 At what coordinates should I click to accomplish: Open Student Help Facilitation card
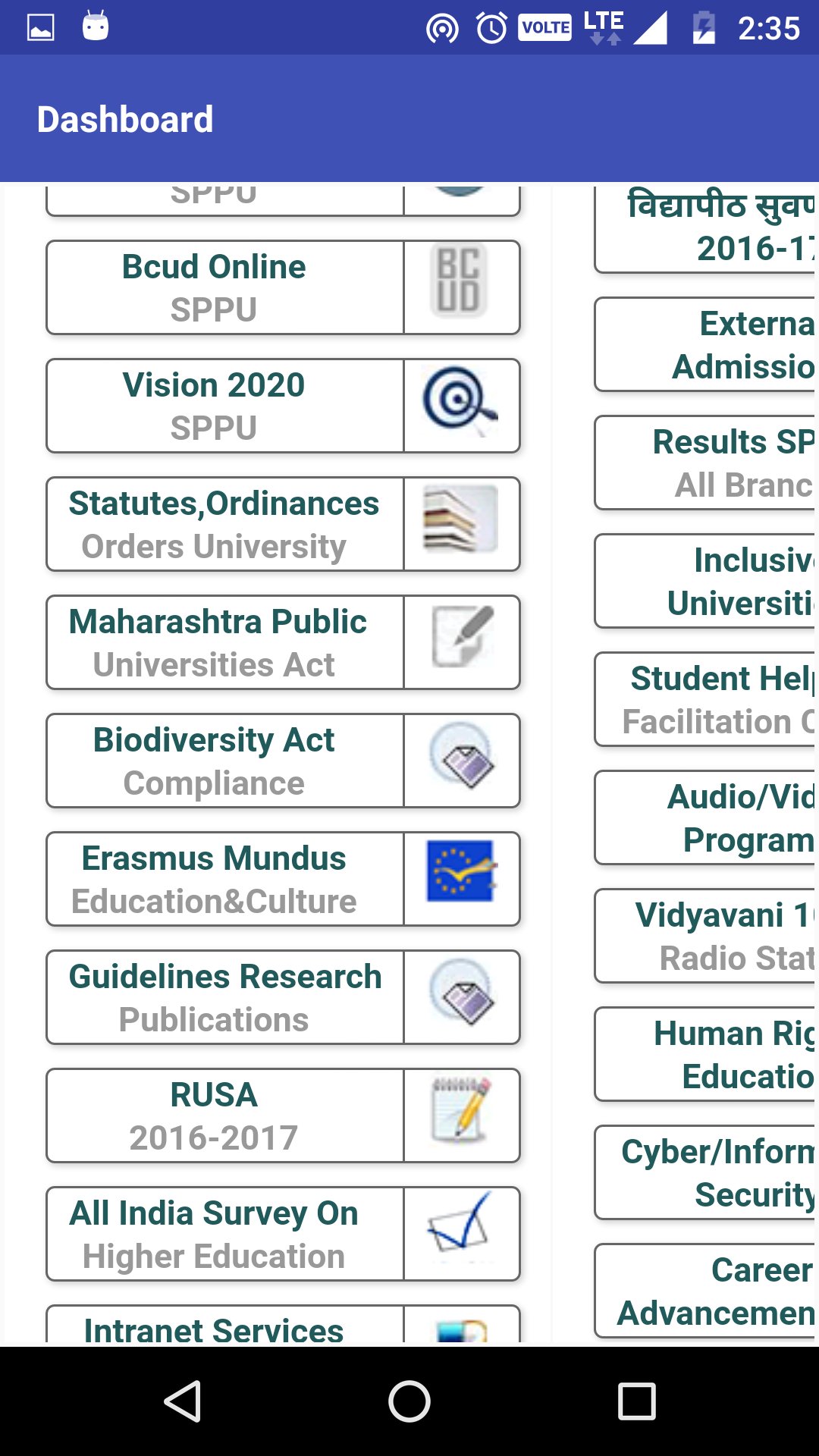[706, 699]
